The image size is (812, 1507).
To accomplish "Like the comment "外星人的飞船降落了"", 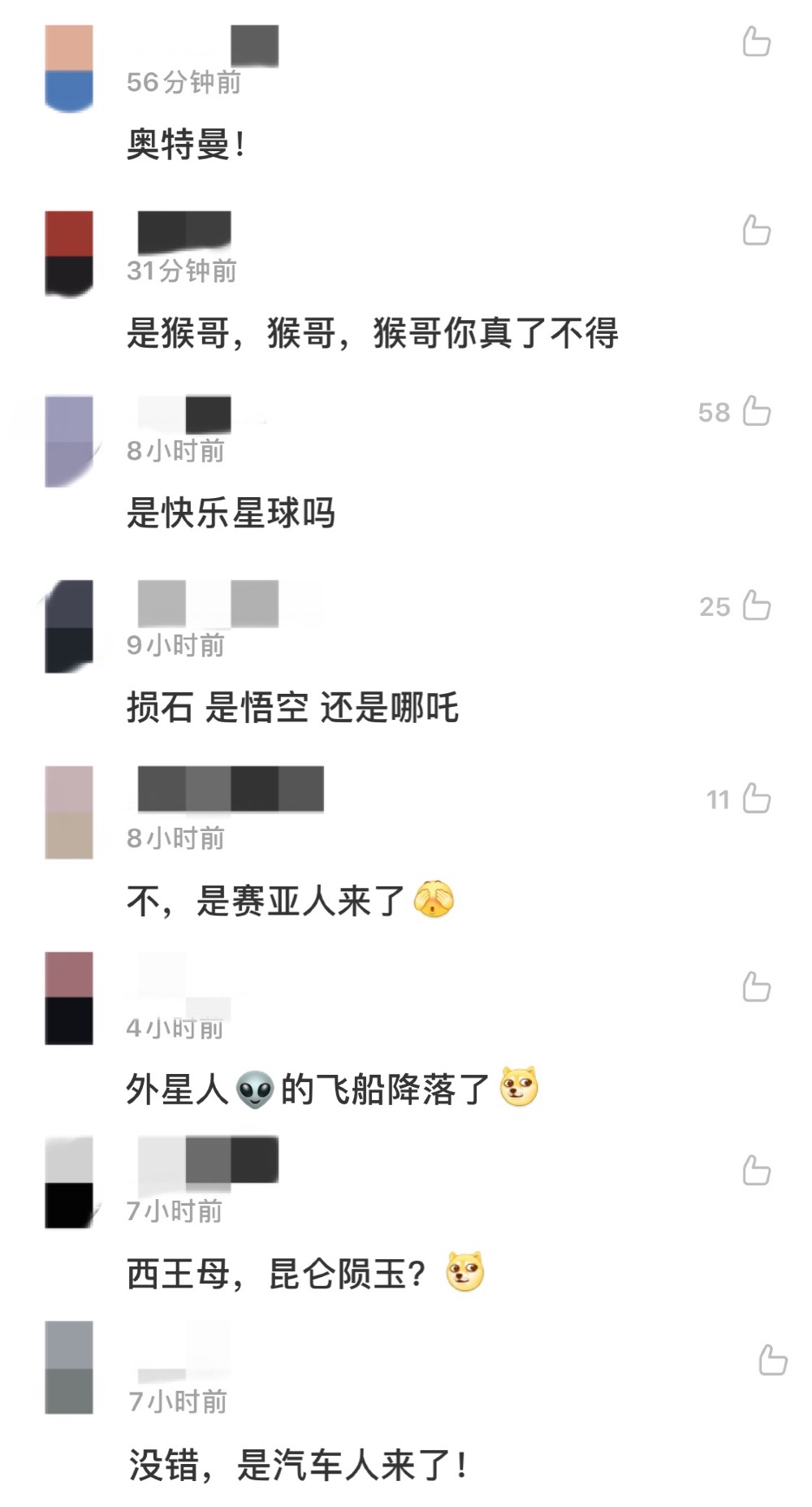I will 756,986.
